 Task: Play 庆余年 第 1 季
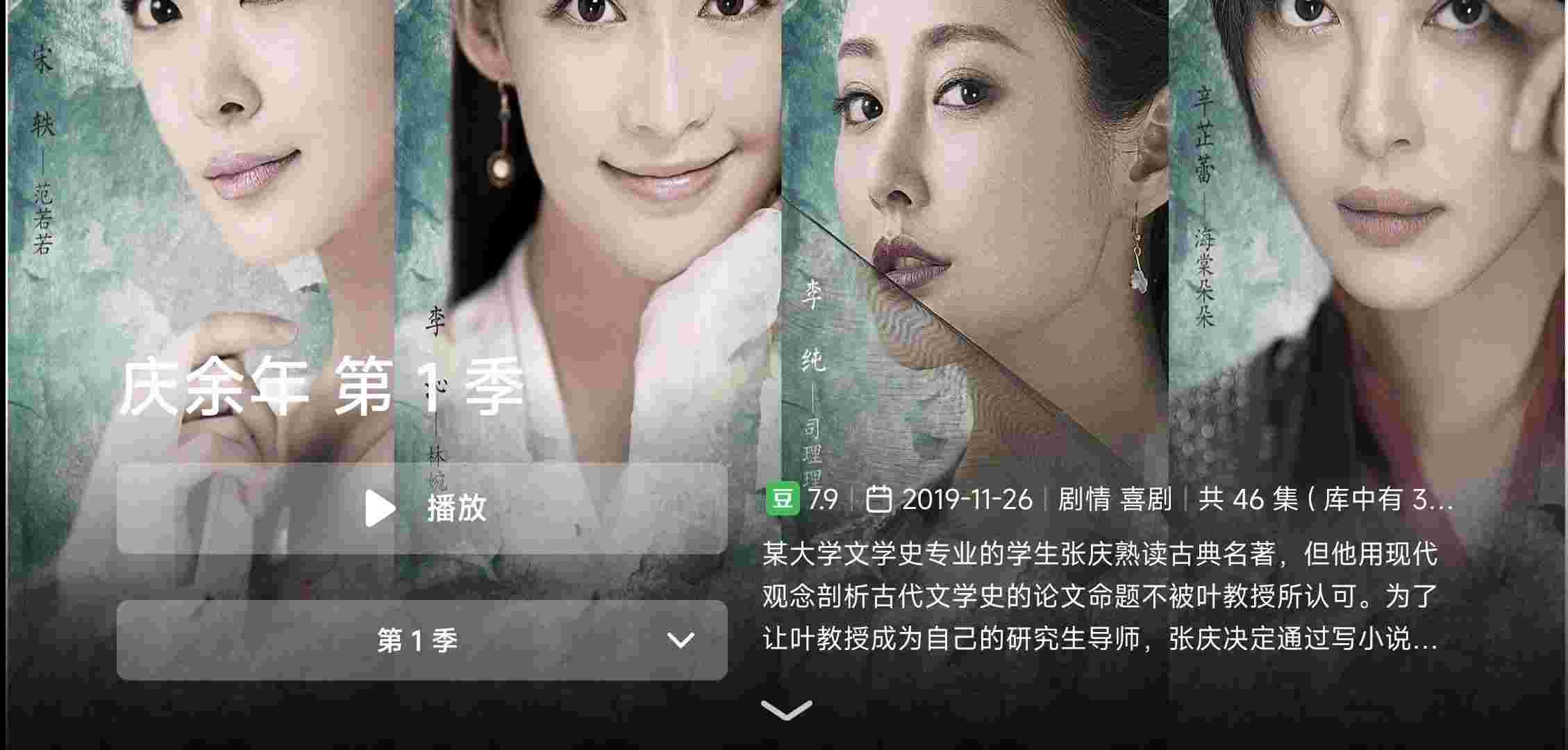pos(422,508)
